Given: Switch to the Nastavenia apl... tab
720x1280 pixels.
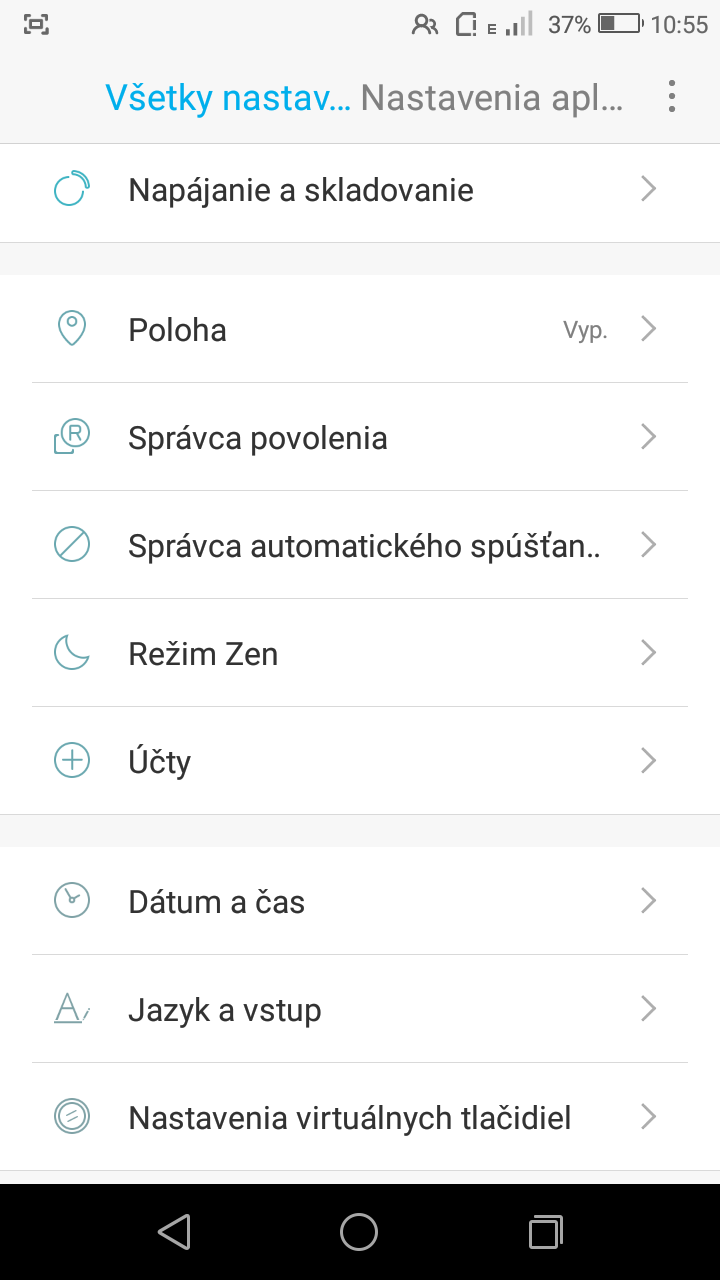Looking at the screenshot, I should pyautogui.click(x=492, y=98).
